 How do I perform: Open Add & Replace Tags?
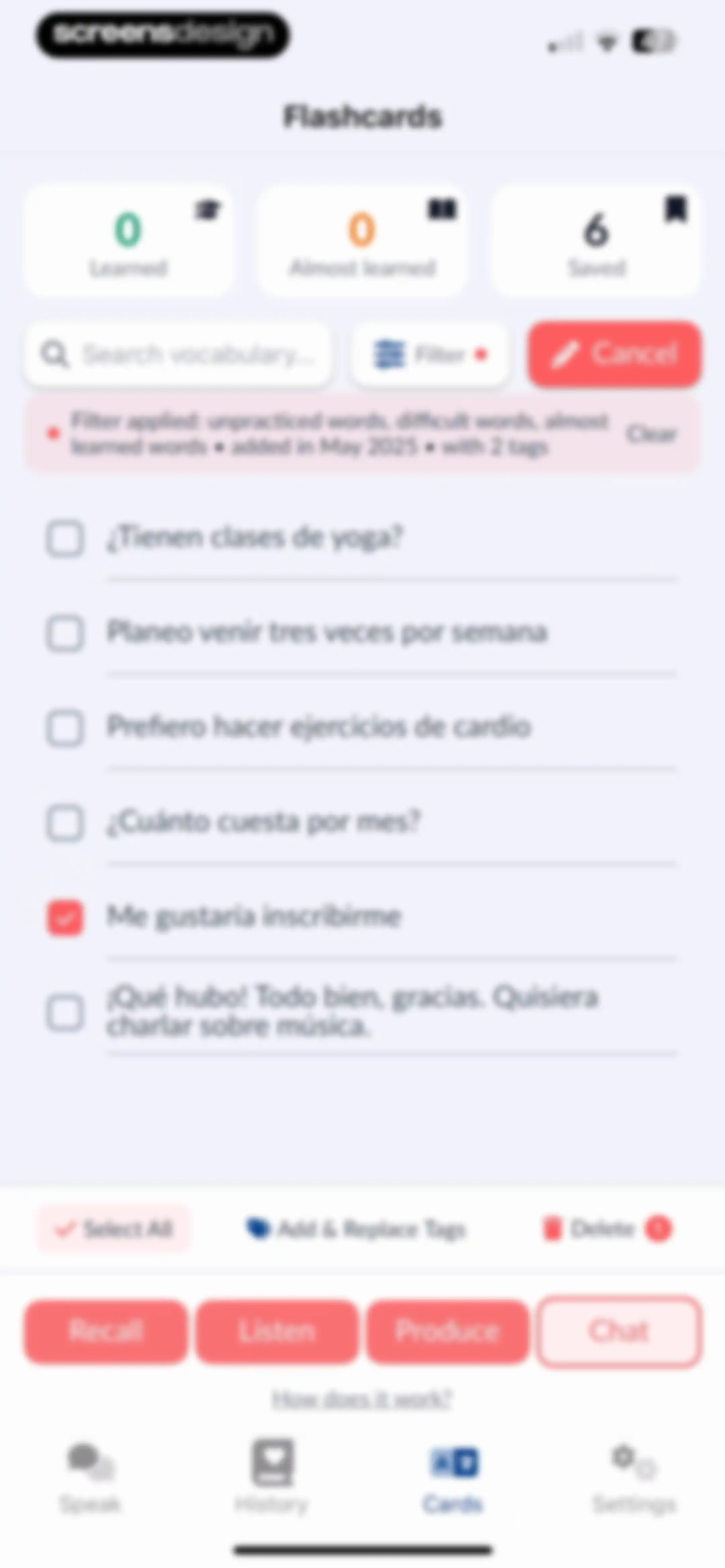[x=356, y=1229]
